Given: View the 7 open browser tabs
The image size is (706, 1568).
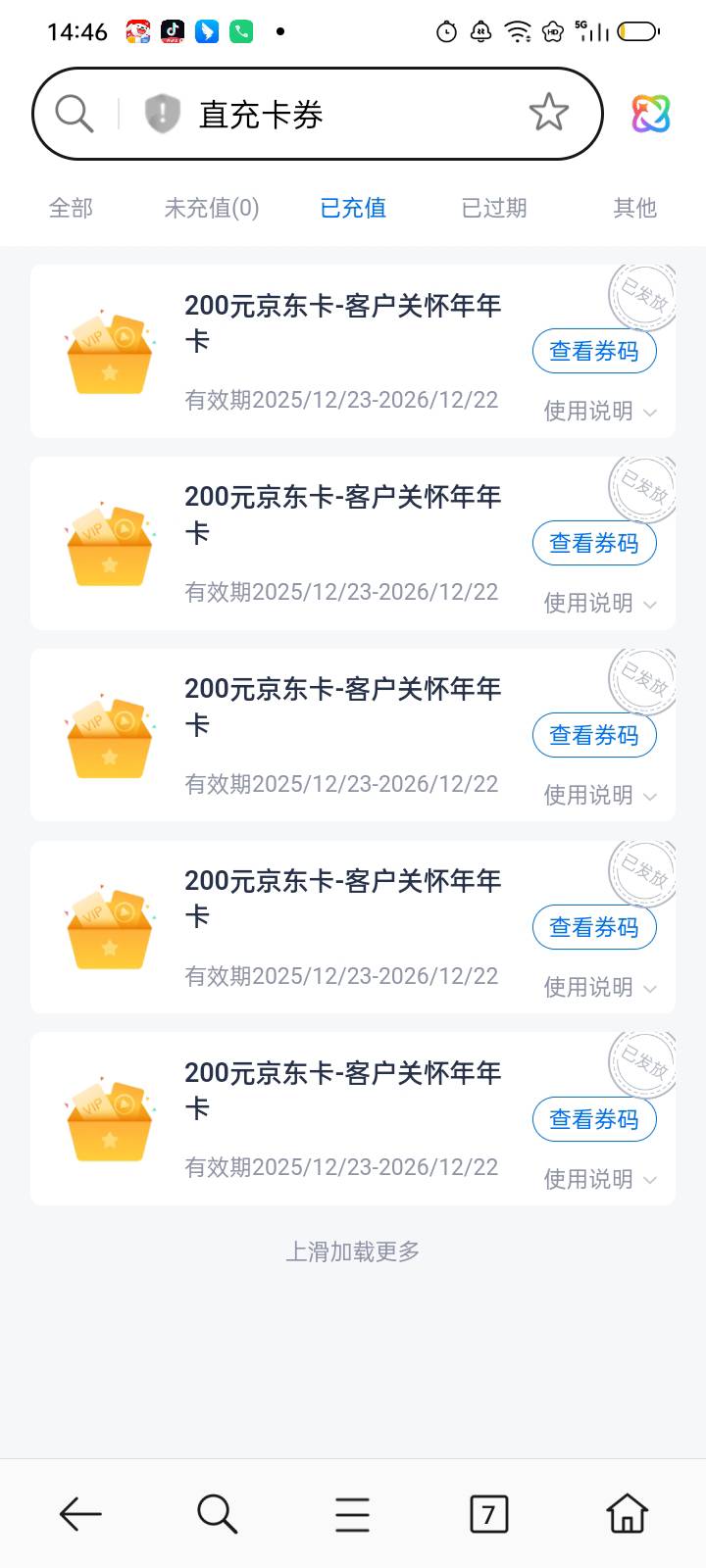Looking at the screenshot, I should pyautogui.click(x=488, y=1514).
